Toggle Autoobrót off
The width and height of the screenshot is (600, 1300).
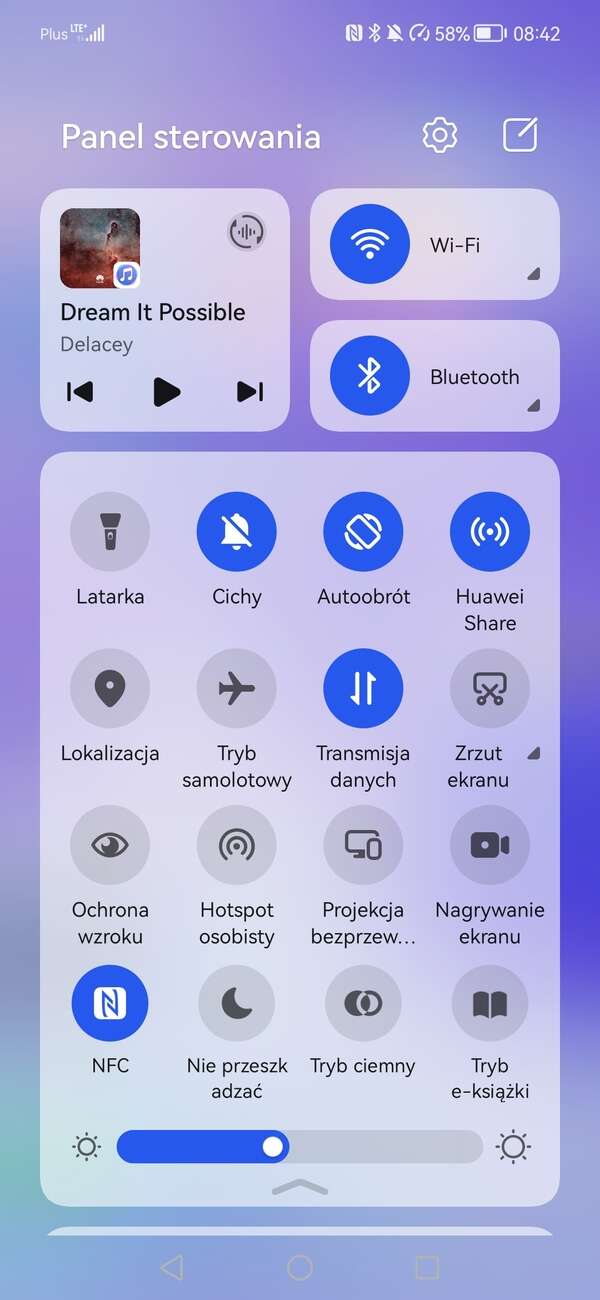[x=363, y=533]
